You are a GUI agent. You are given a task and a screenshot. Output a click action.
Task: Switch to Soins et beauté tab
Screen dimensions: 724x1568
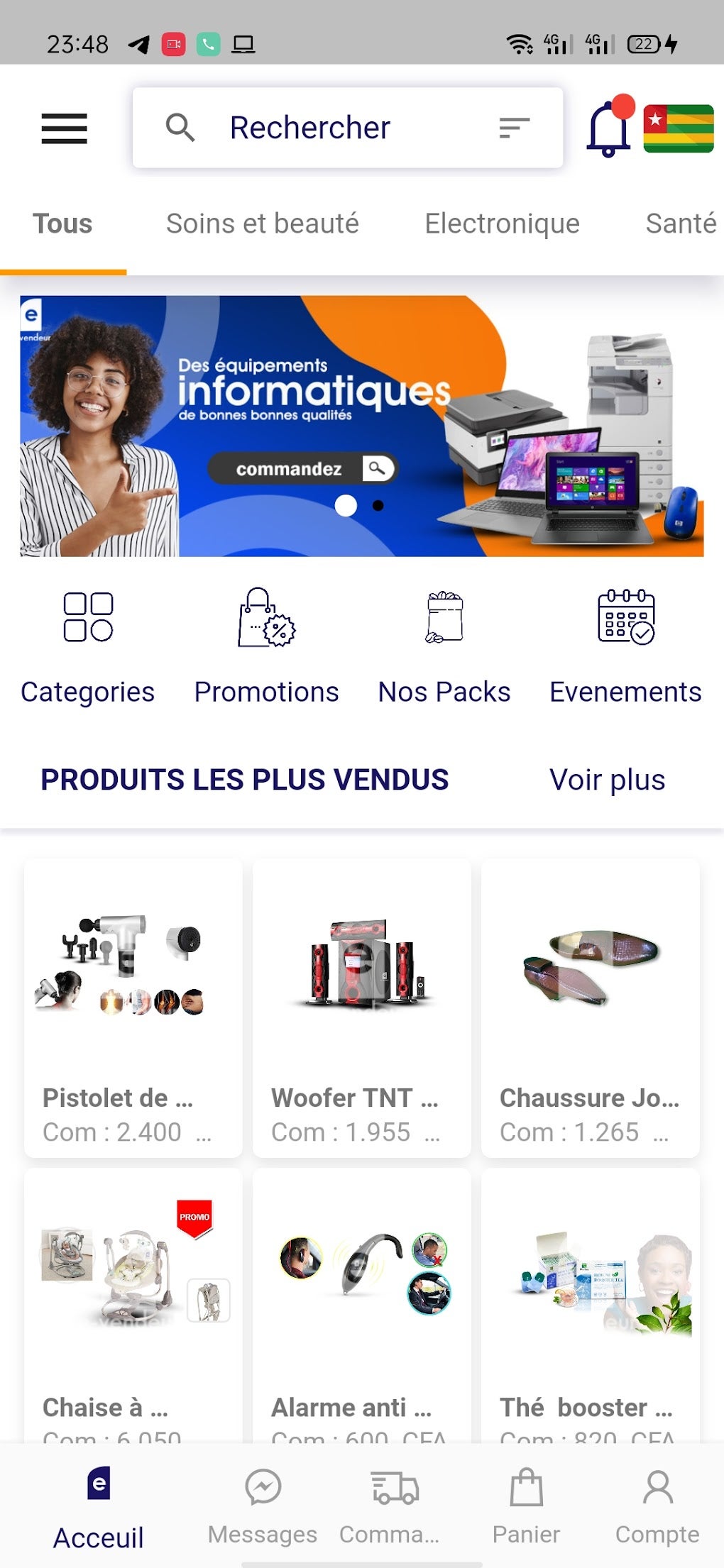pos(262,224)
